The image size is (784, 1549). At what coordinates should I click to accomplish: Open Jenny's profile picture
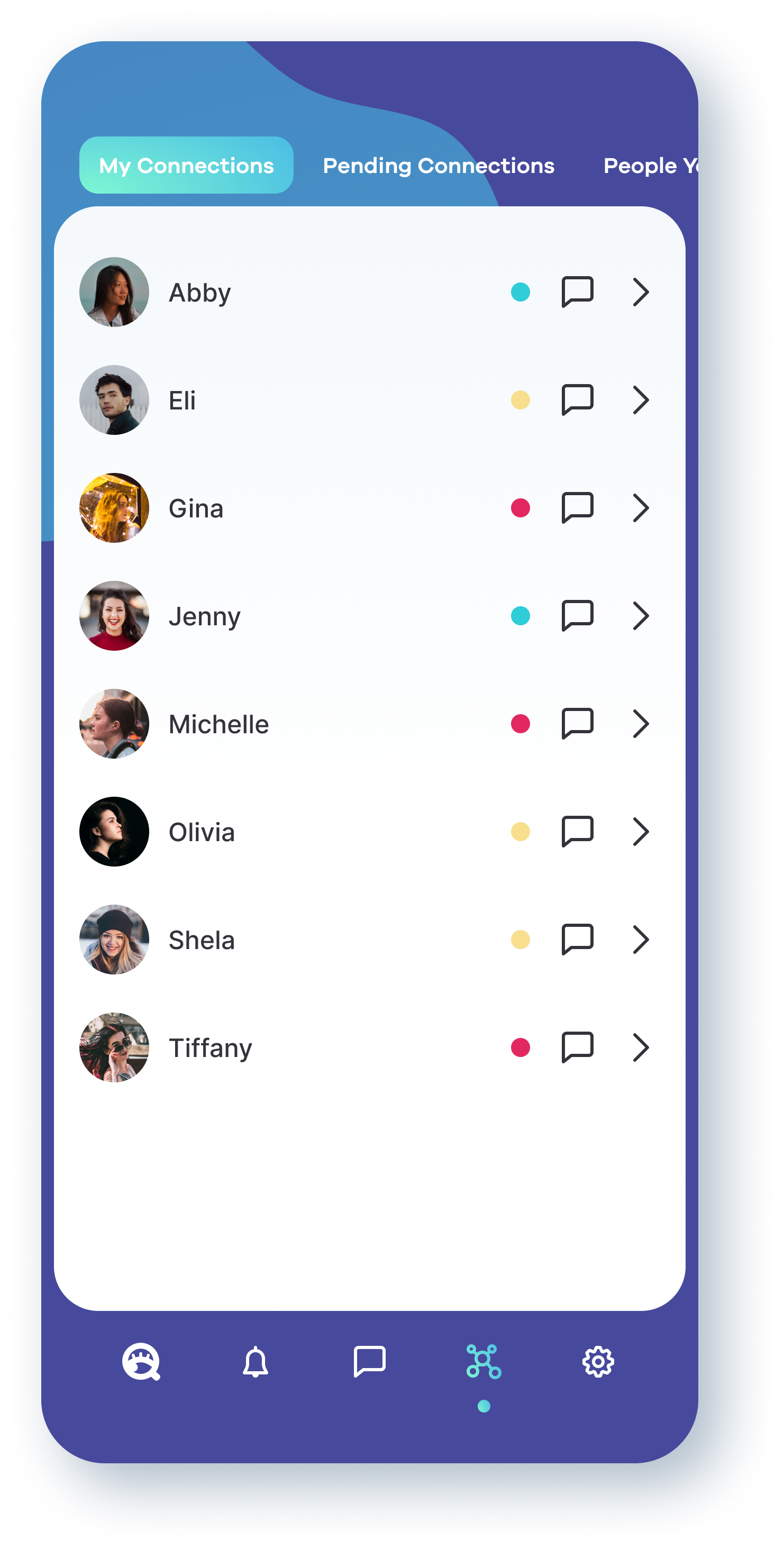[114, 616]
